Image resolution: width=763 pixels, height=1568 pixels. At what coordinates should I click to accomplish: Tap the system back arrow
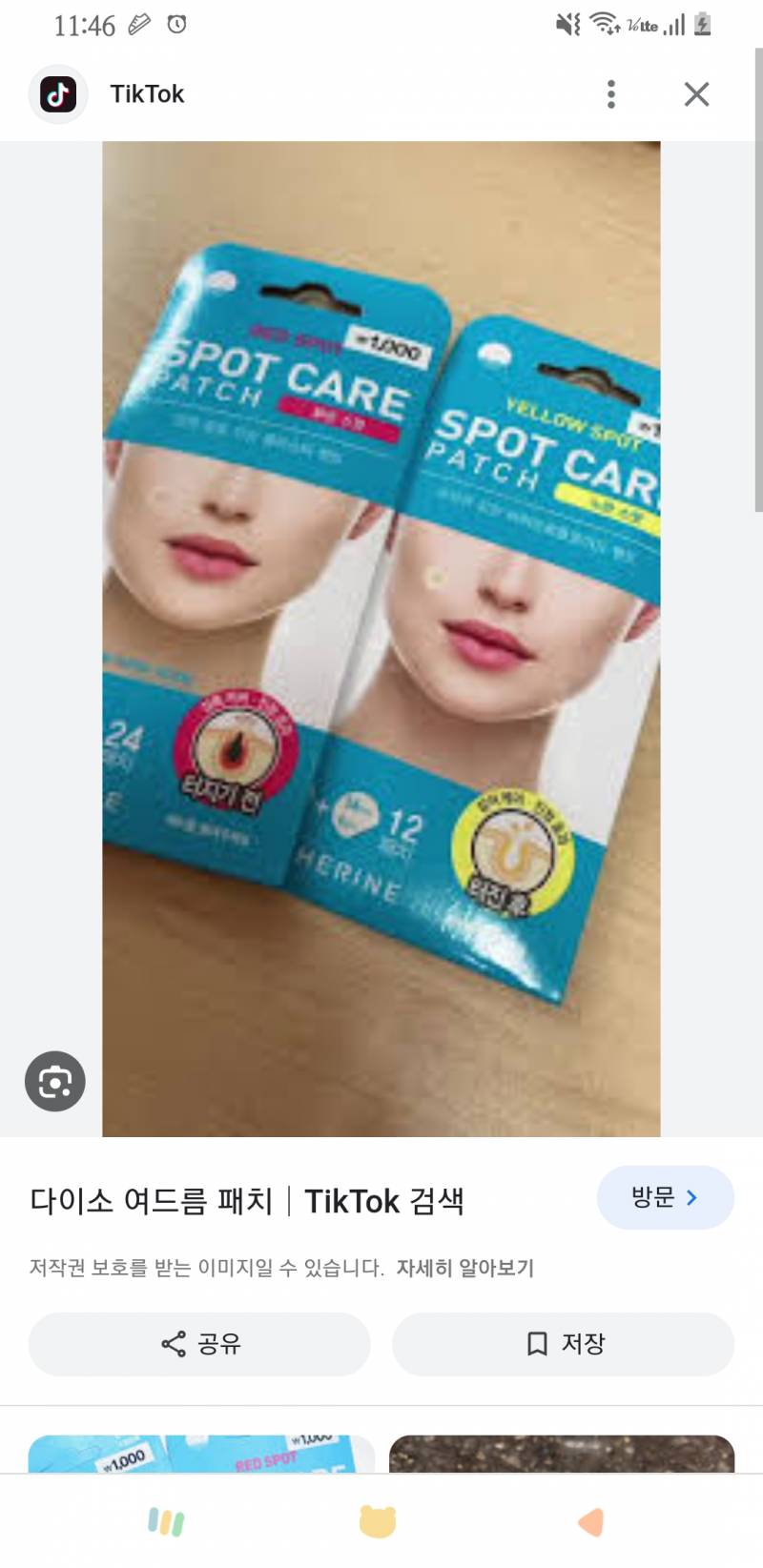[590, 1522]
